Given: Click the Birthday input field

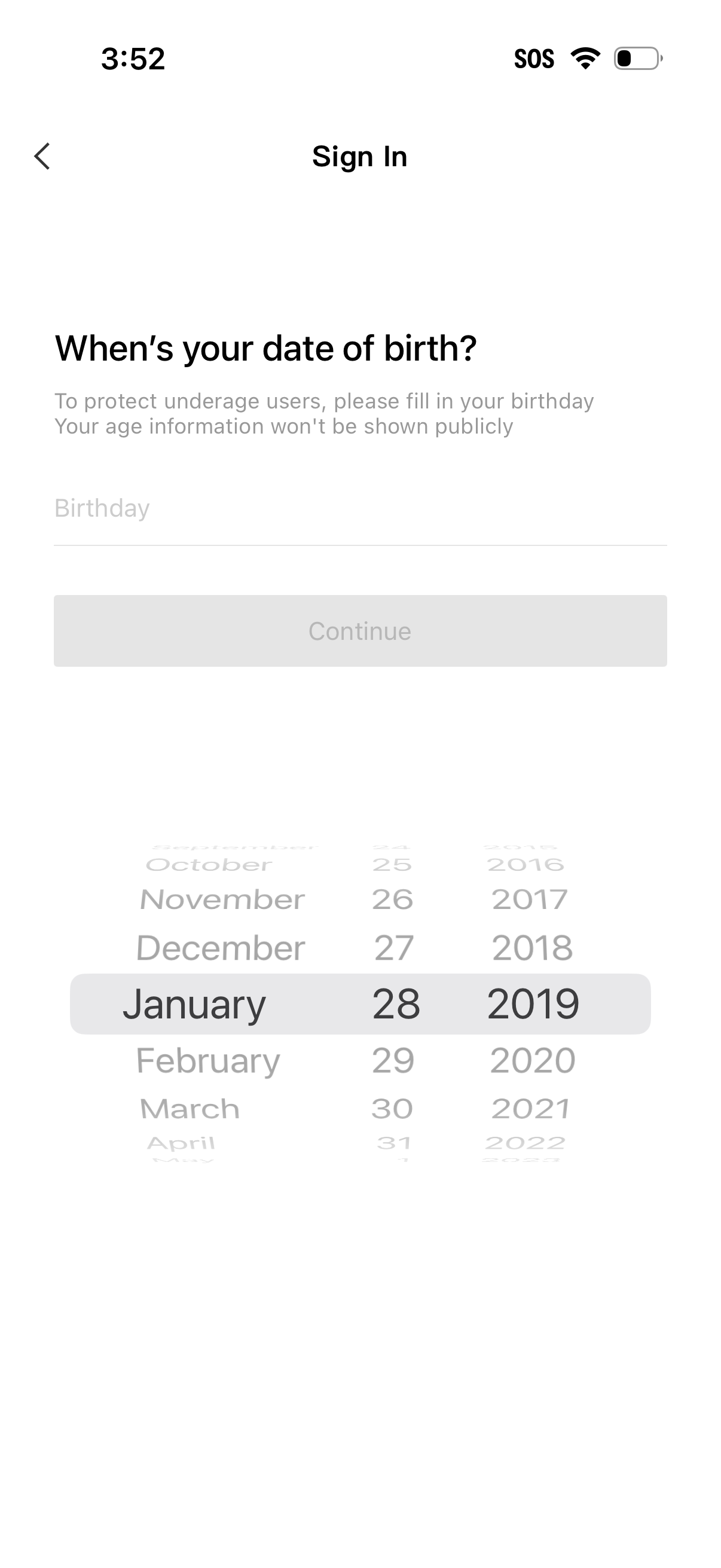Looking at the screenshot, I should 360,509.
